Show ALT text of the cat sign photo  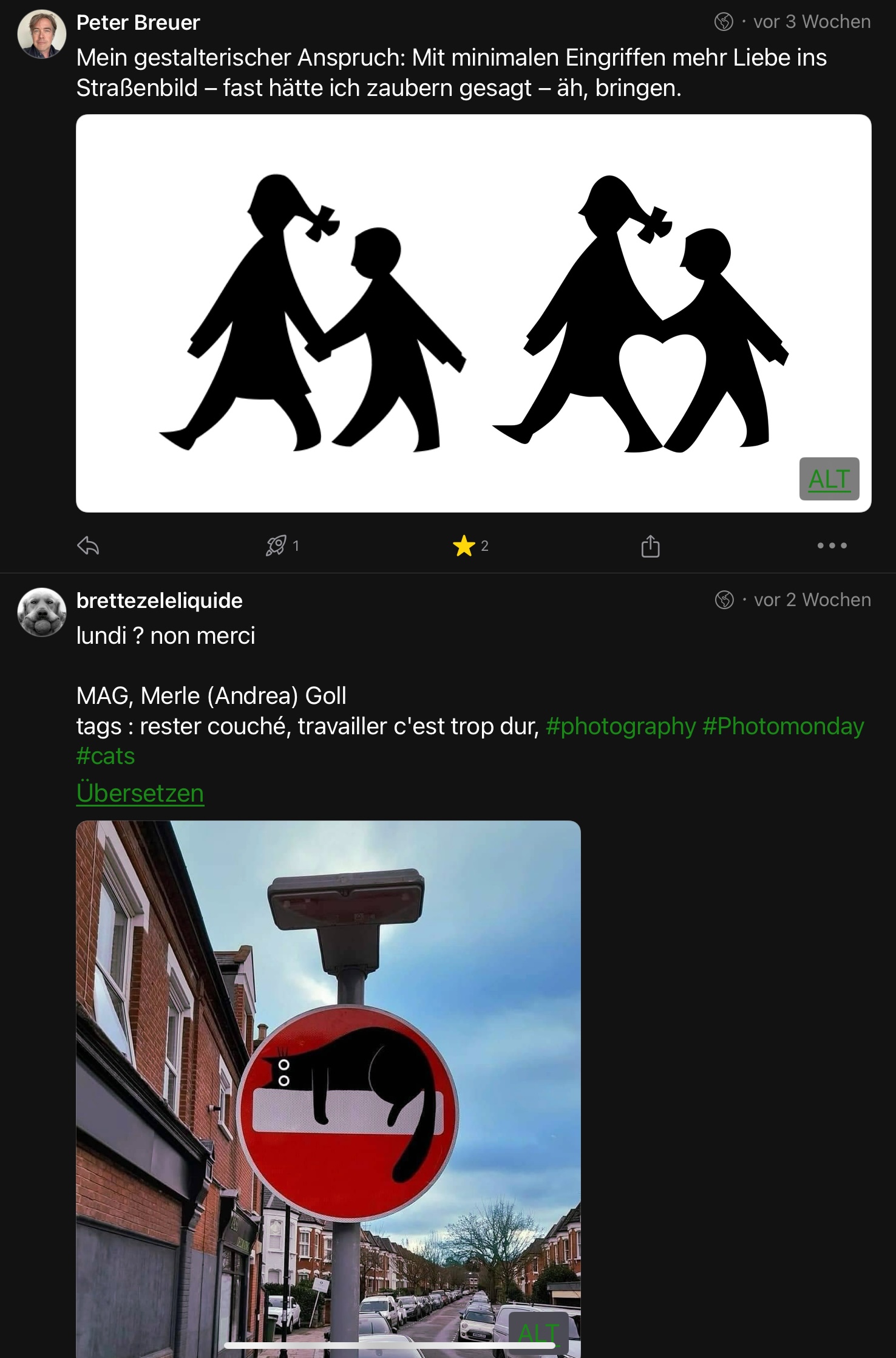538,1332
